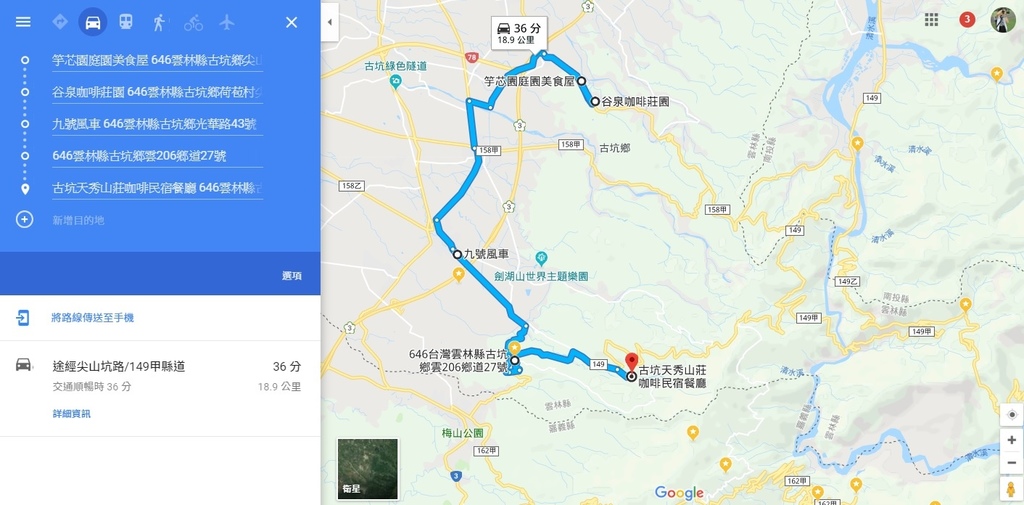Send the route to phone (將路線傳送至手機)

[92, 318]
